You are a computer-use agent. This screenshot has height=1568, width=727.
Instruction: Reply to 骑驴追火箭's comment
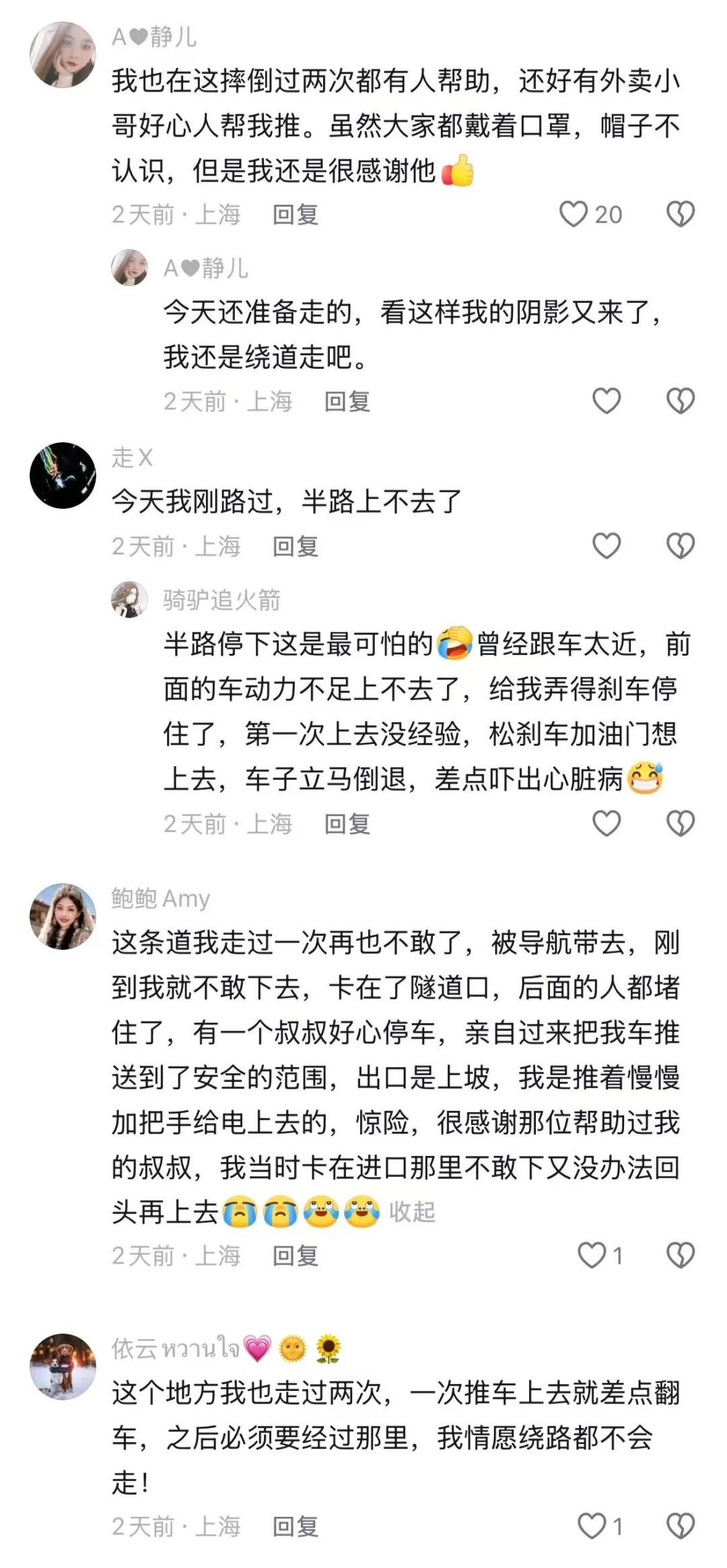coord(347,824)
